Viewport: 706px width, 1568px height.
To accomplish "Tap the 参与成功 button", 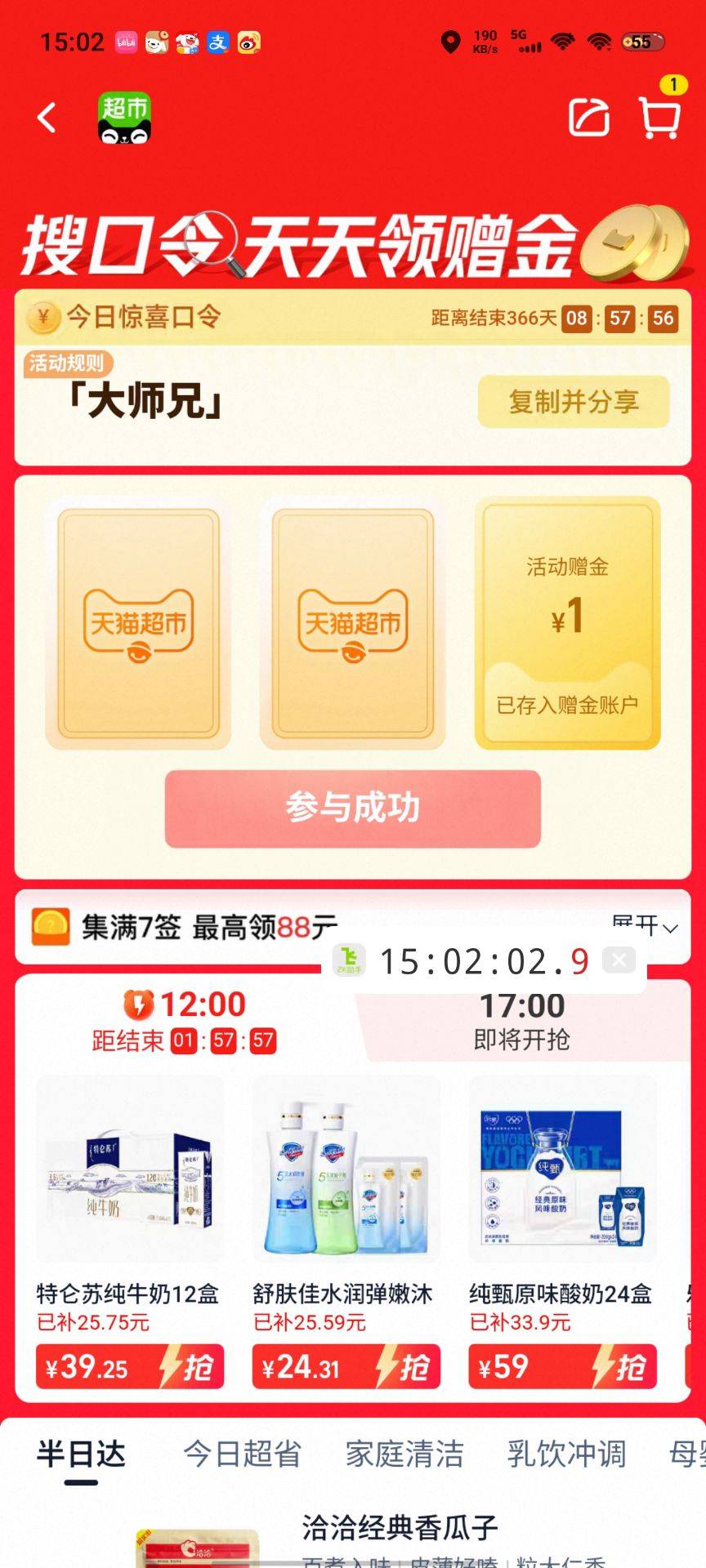I will click(353, 808).
